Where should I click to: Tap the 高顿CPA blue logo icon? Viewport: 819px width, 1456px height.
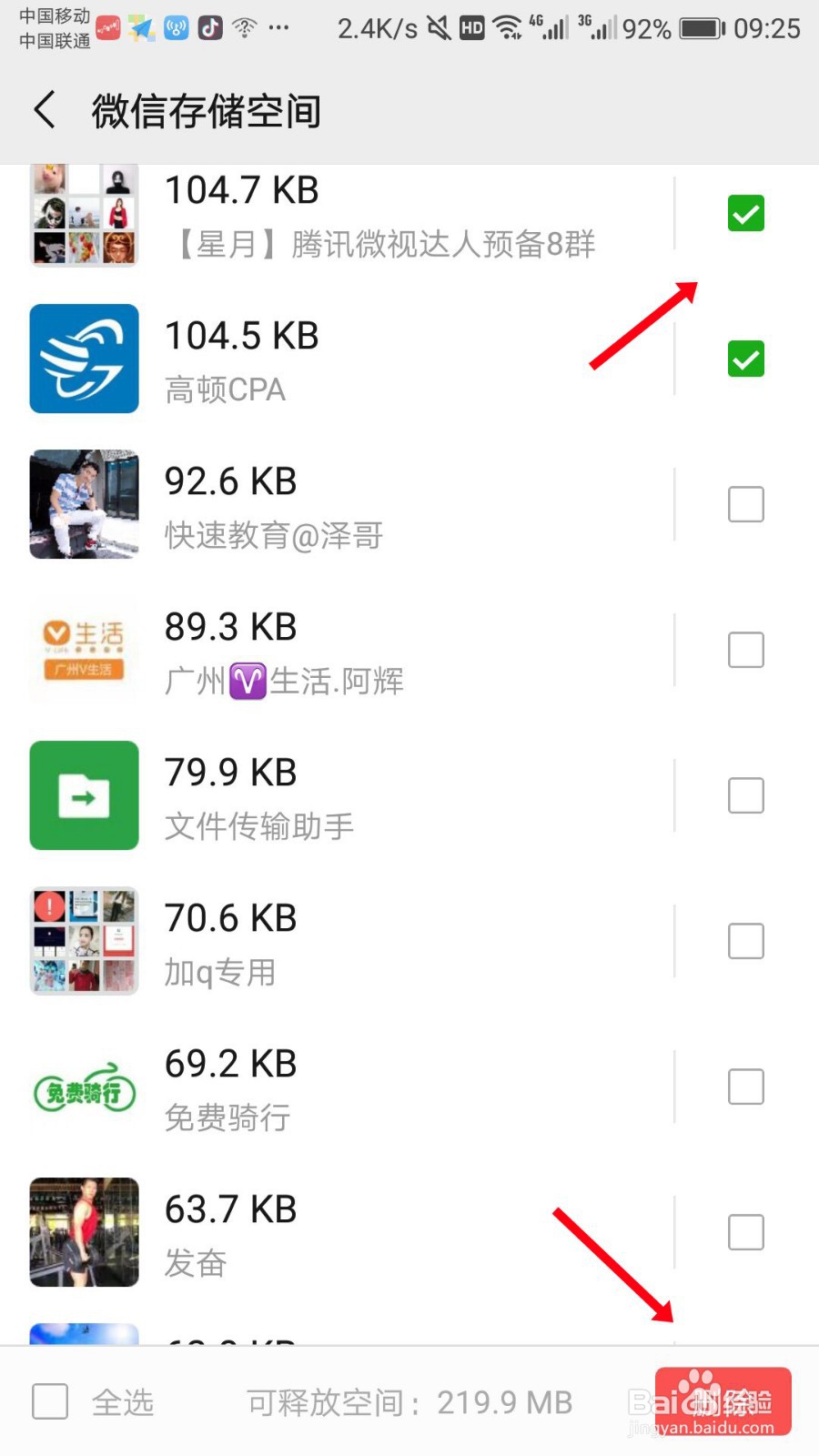pyautogui.click(x=83, y=358)
